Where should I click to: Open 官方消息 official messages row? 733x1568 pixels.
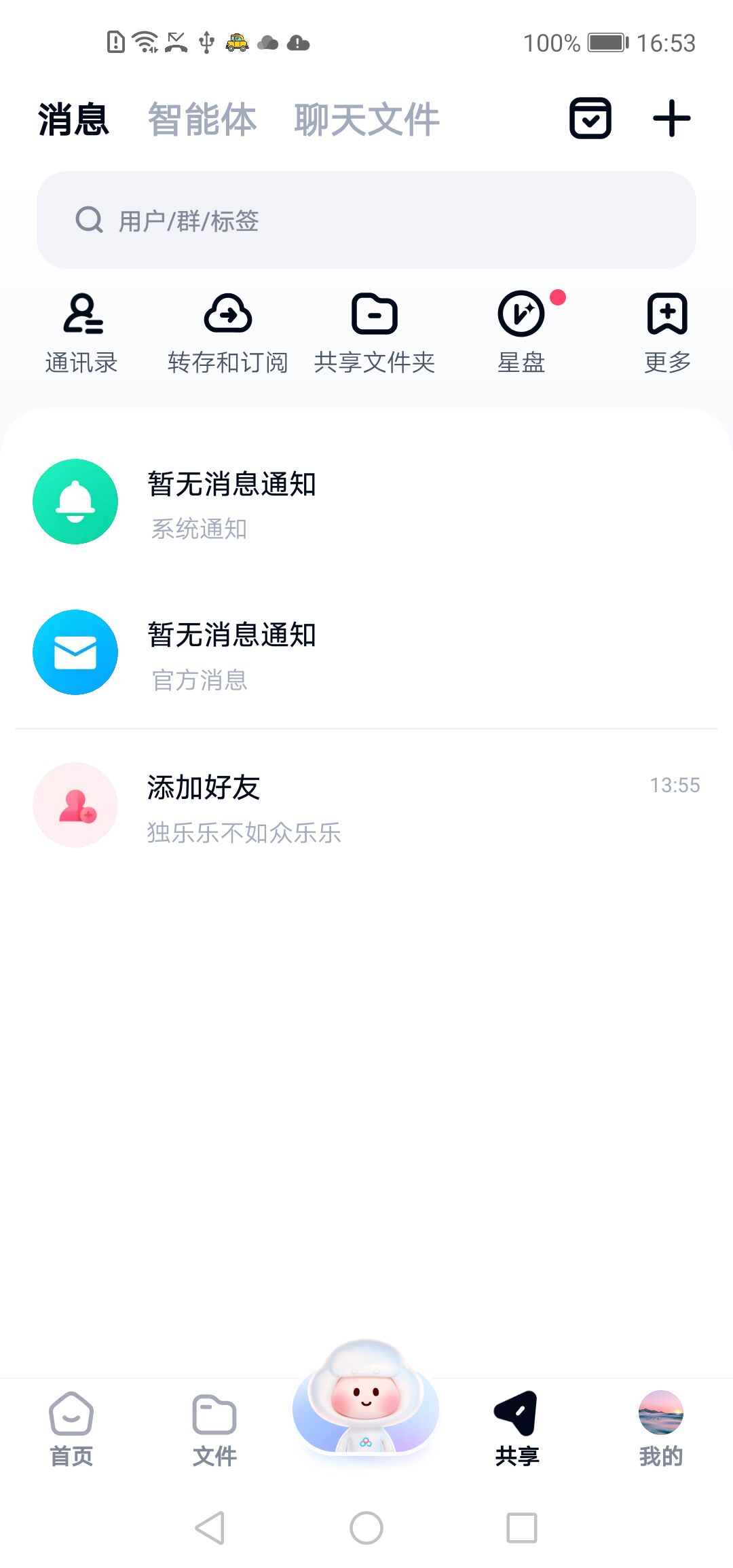coord(366,652)
